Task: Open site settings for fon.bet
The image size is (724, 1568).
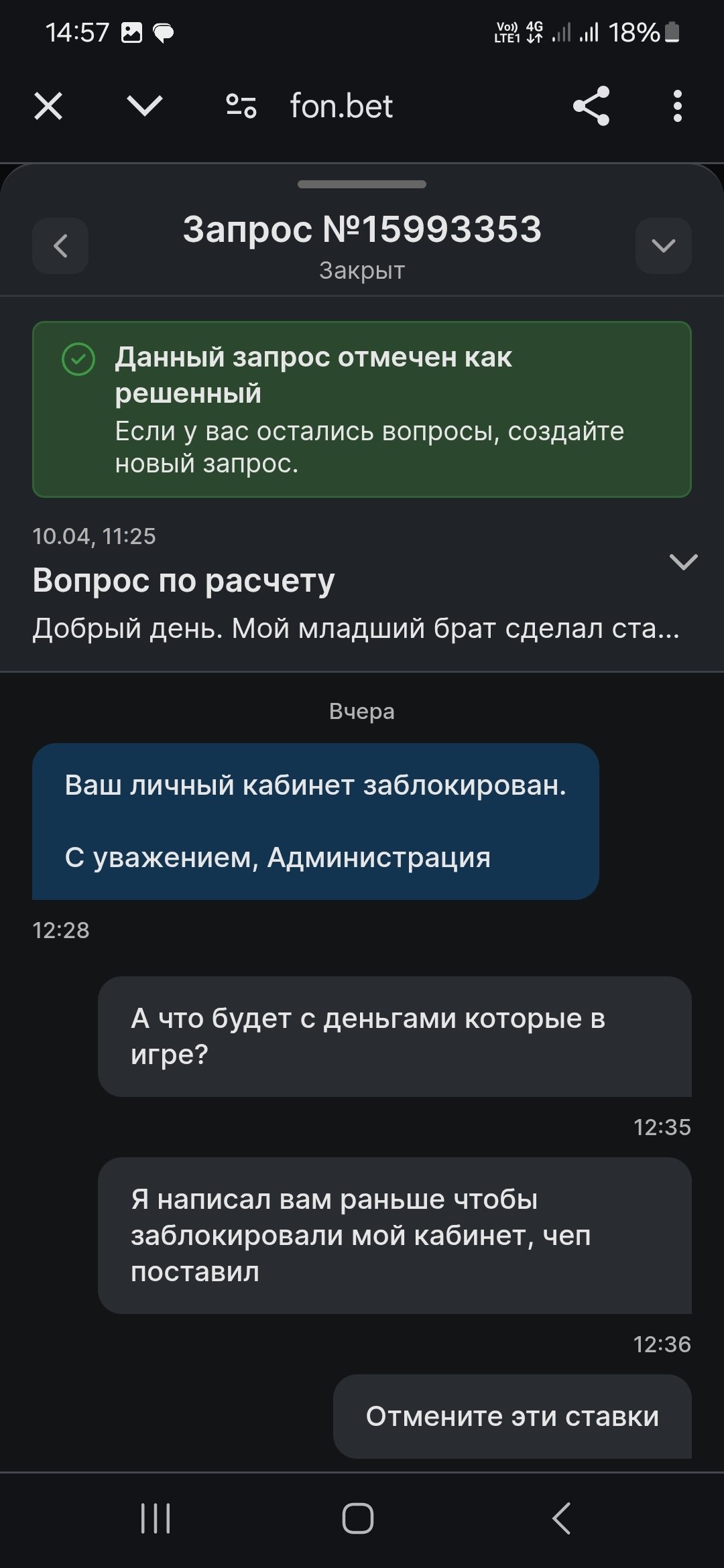Action: (241, 106)
